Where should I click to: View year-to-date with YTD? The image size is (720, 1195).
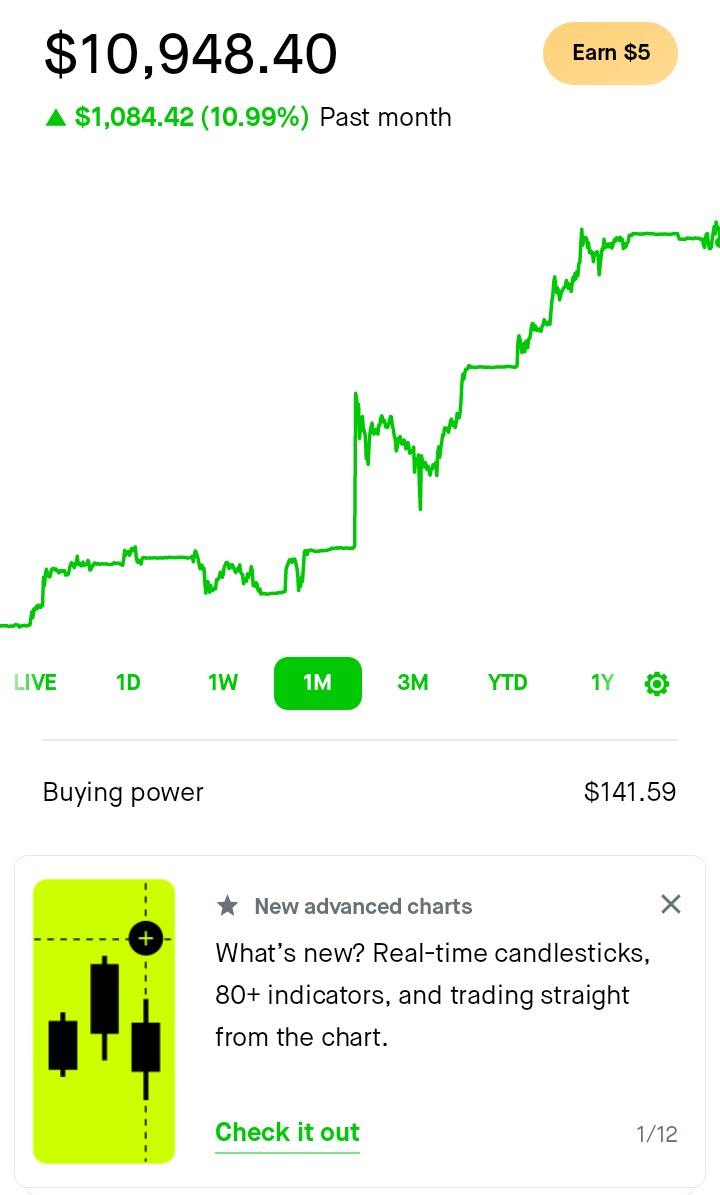[x=507, y=683]
